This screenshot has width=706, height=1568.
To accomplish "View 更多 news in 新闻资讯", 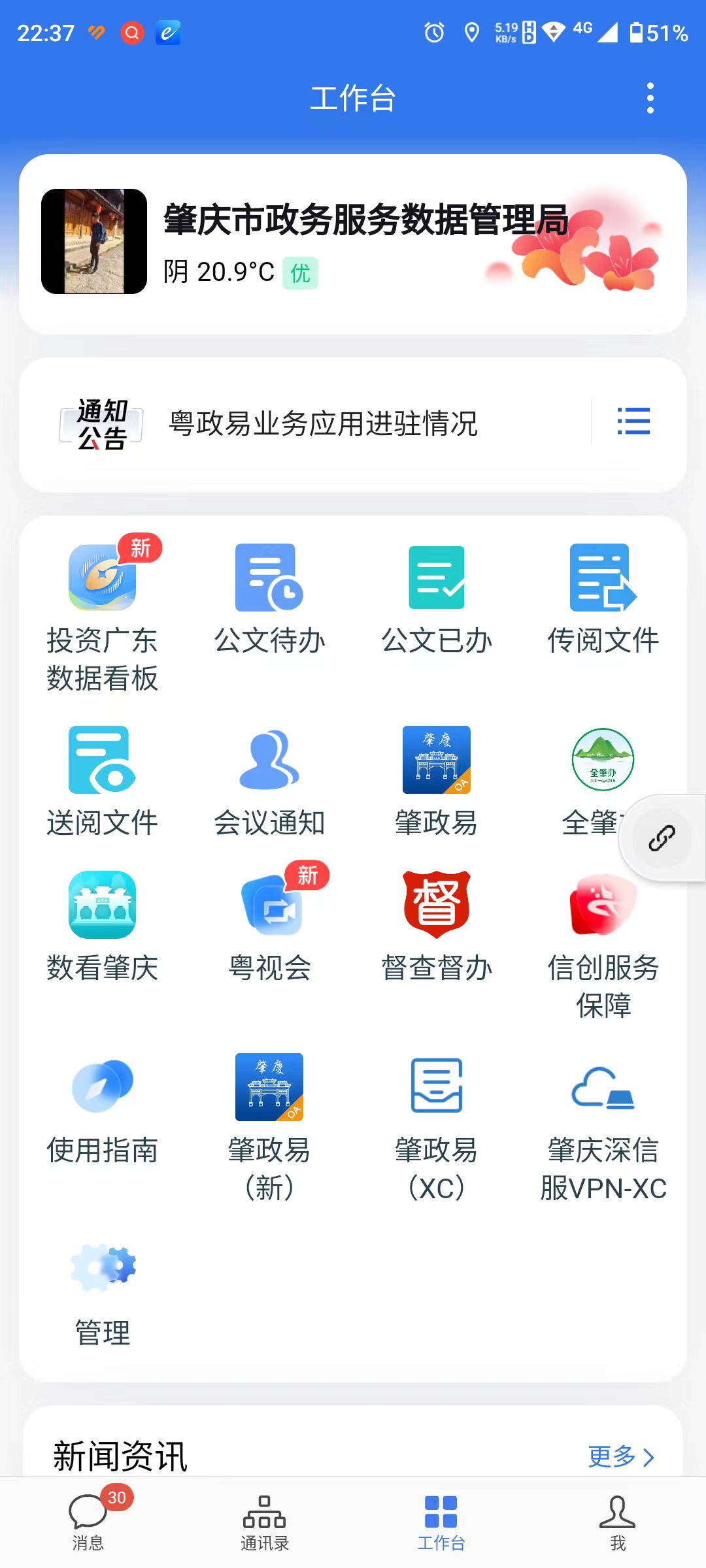I will point(620,1456).
